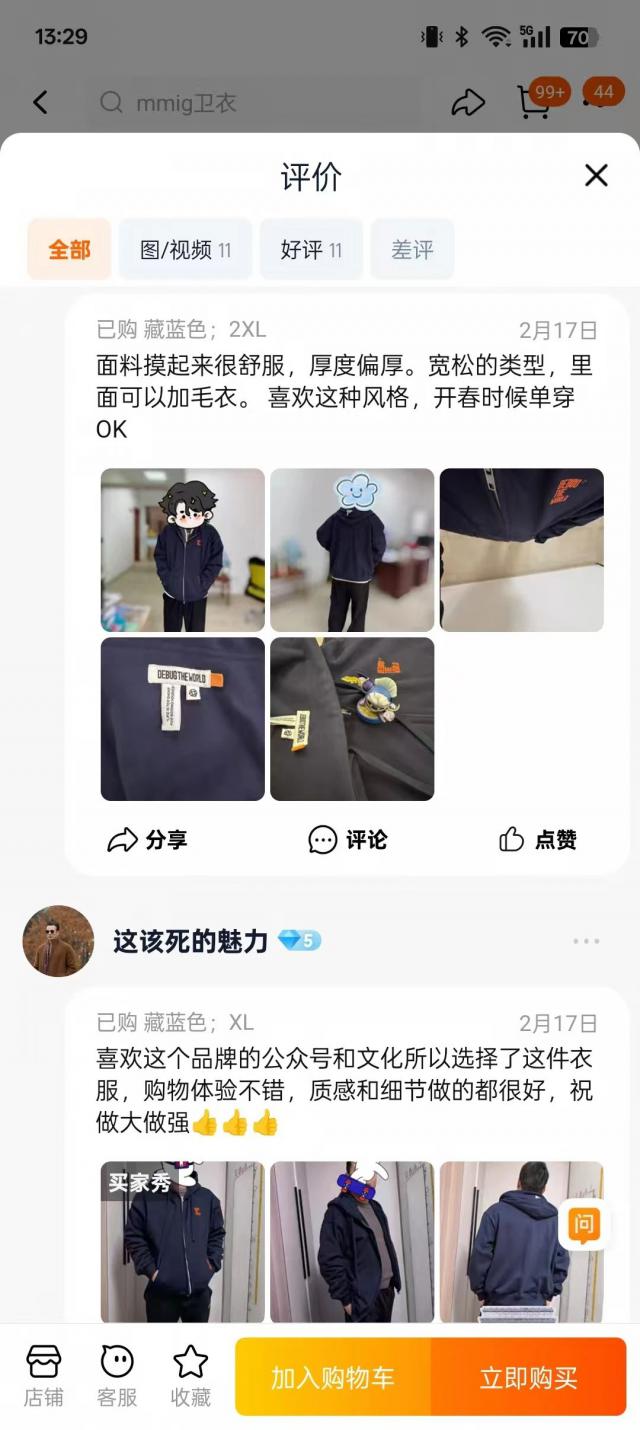
Task: Share the 2XL 藏蓝色 review
Action: (x=147, y=840)
